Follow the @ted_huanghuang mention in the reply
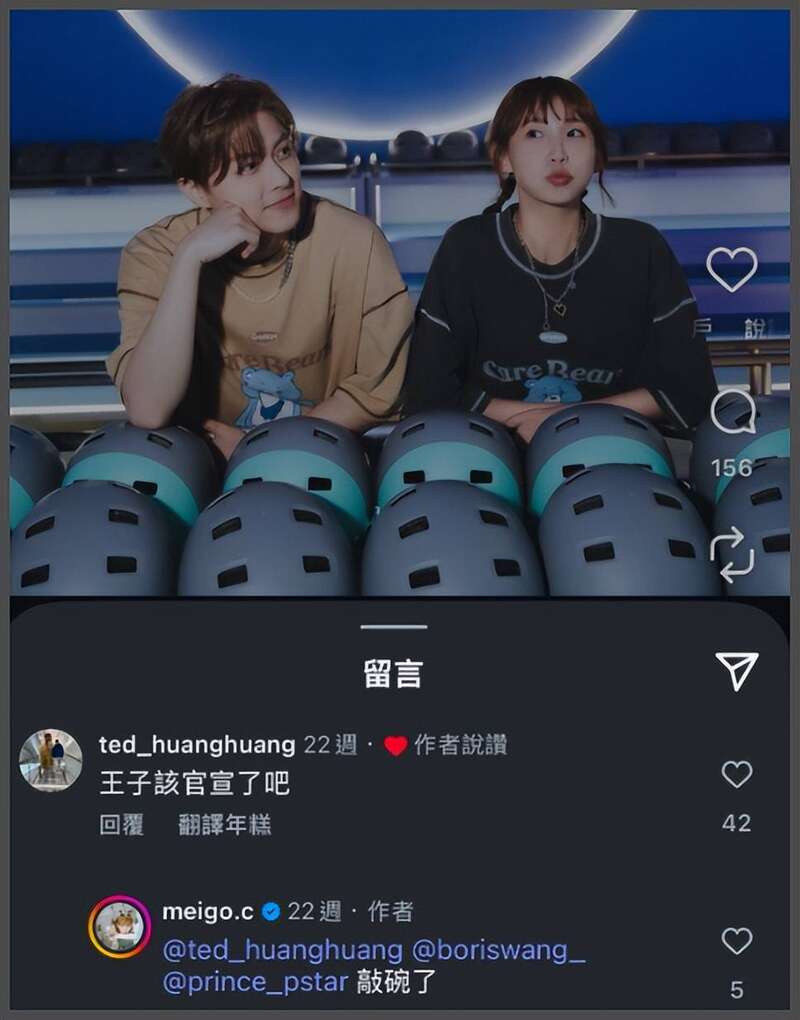800x1020 pixels. [282, 950]
